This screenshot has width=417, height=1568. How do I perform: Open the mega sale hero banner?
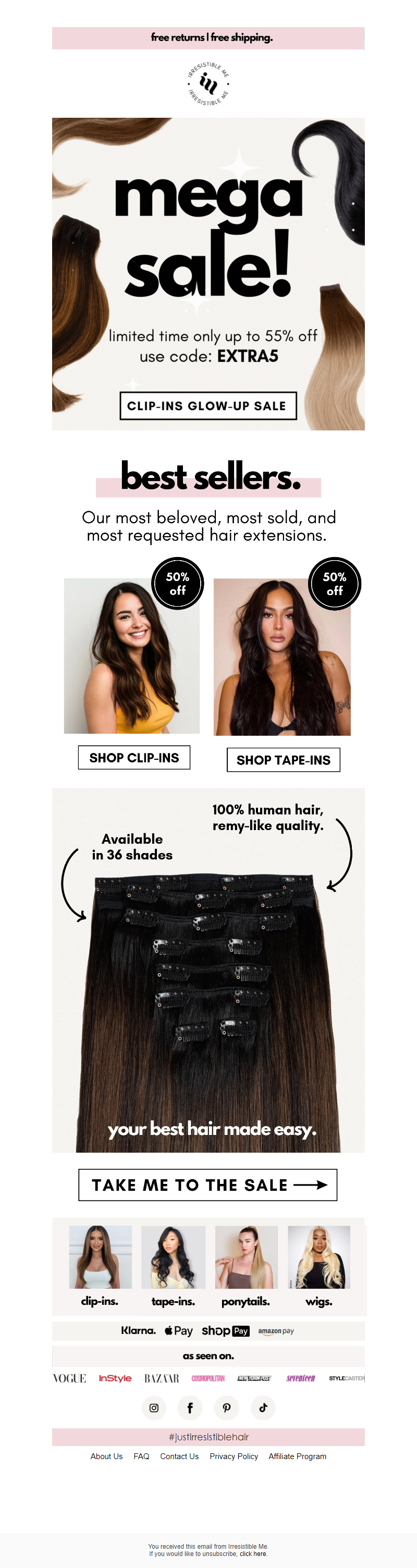208,243
